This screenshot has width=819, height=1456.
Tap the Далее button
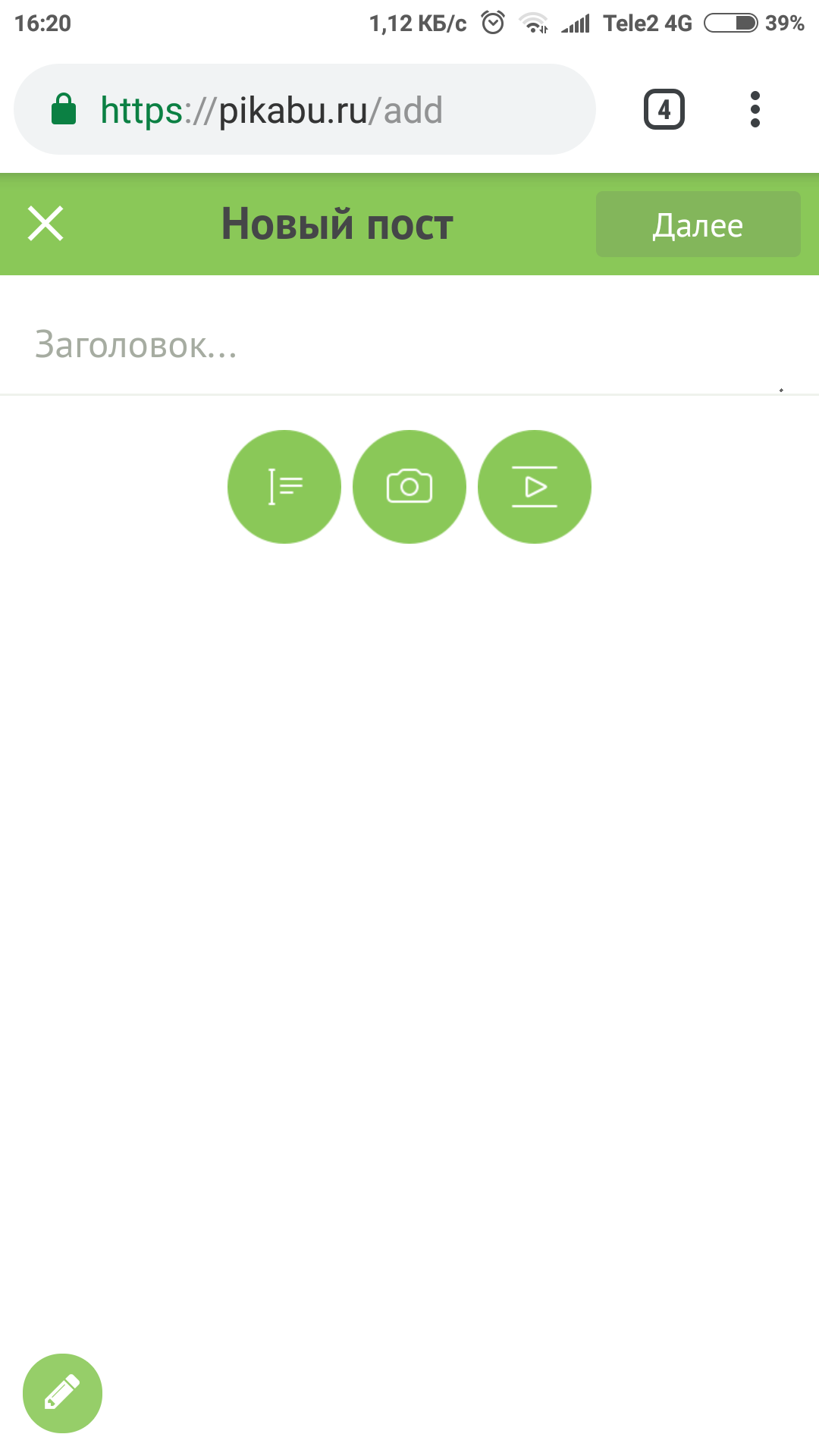(x=698, y=224)
